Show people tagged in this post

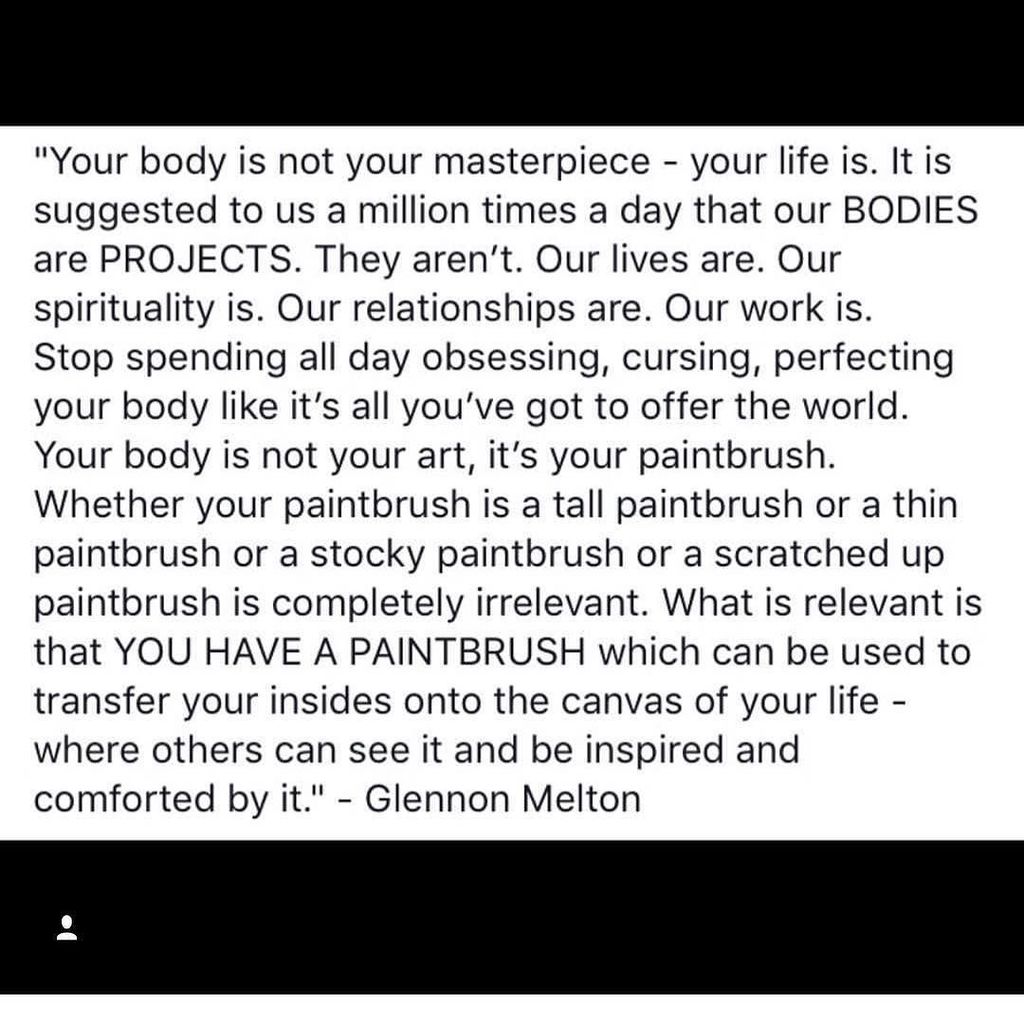coord(67,929)
